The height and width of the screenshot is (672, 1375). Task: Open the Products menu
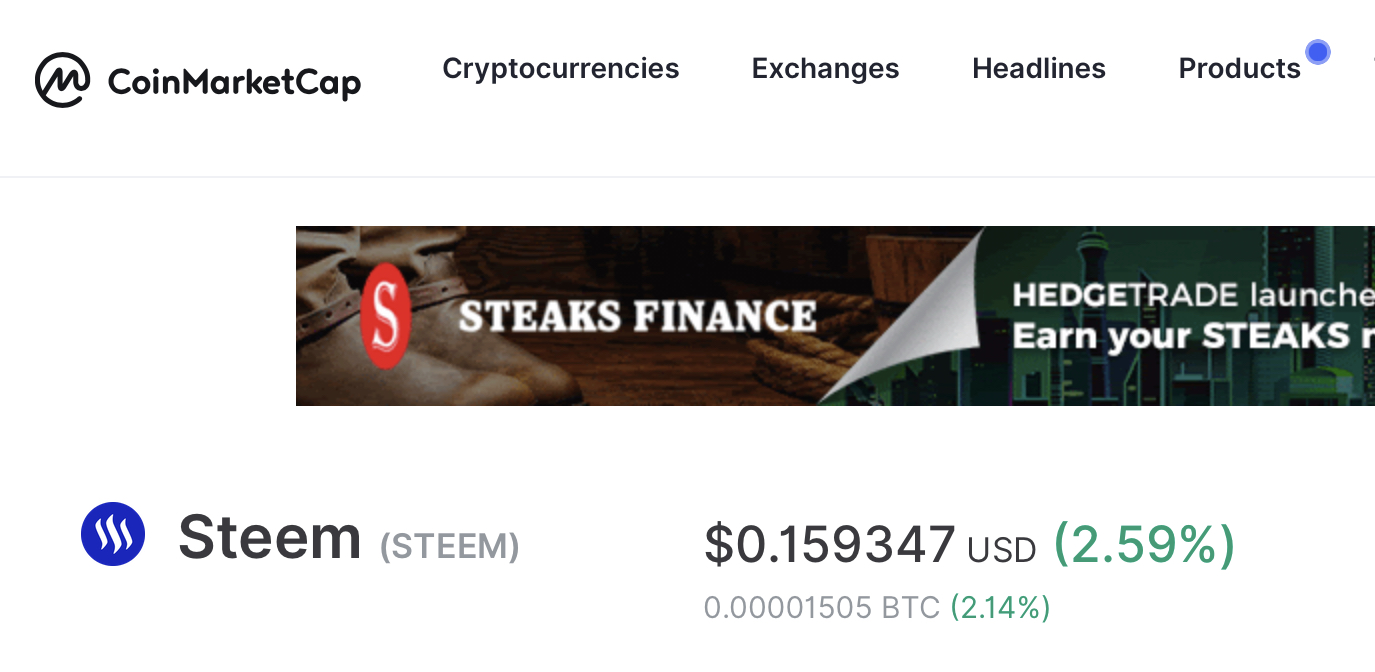[x=1239, y=69]
